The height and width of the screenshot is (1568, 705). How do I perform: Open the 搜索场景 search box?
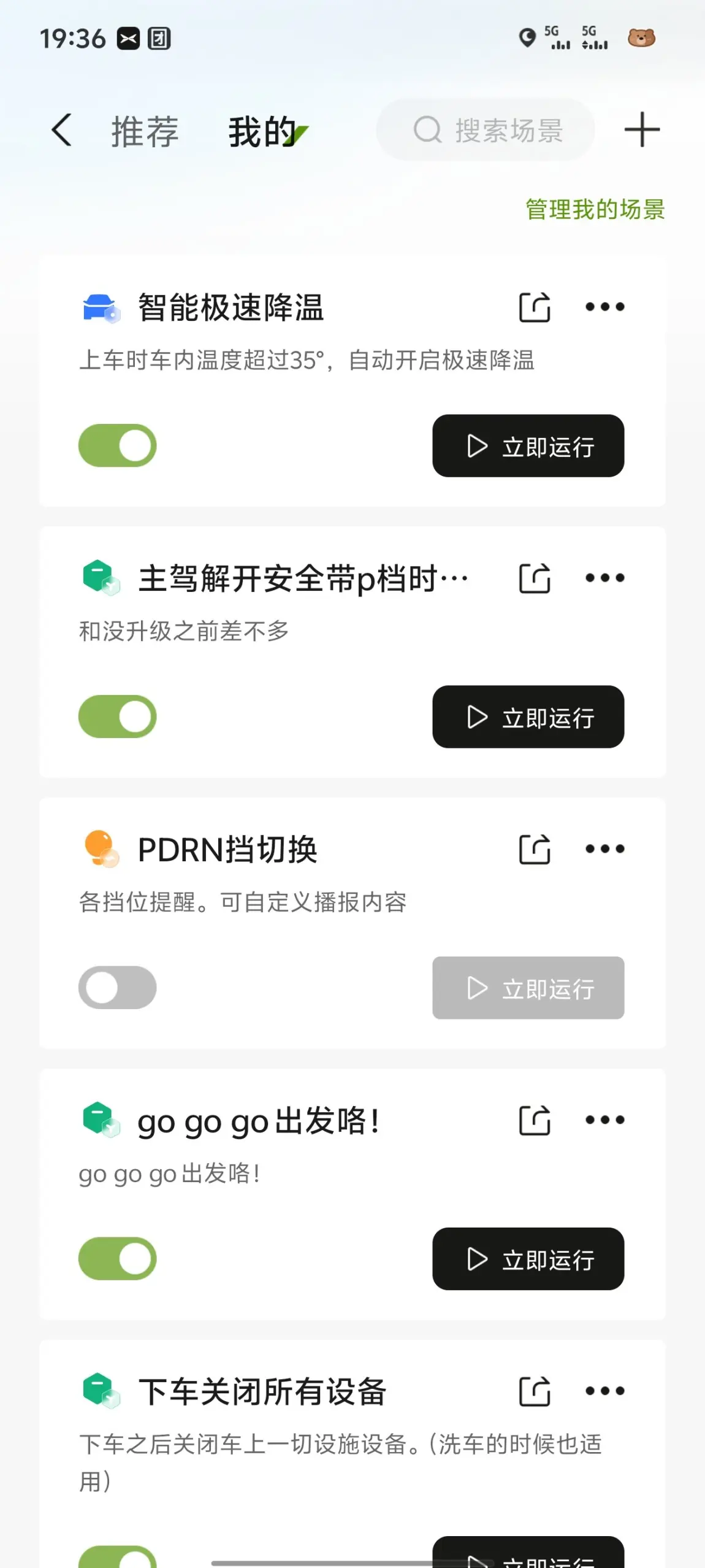(x=486, y=130)
